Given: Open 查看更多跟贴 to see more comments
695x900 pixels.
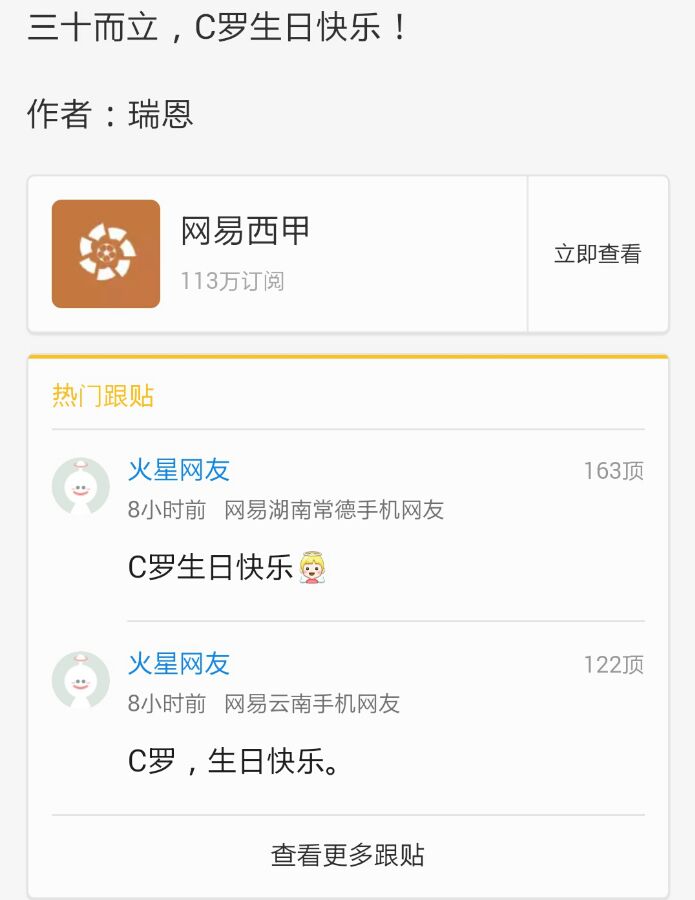Looking at the screenshot, I should click(347, 855).
